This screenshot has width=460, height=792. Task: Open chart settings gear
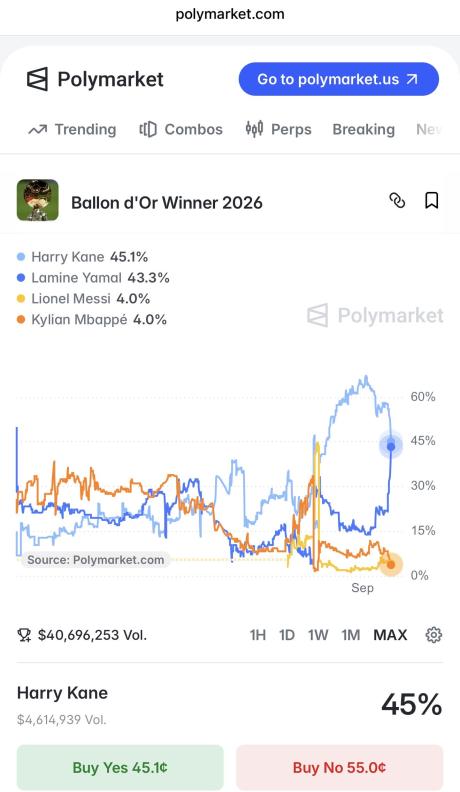coord(434,635)
